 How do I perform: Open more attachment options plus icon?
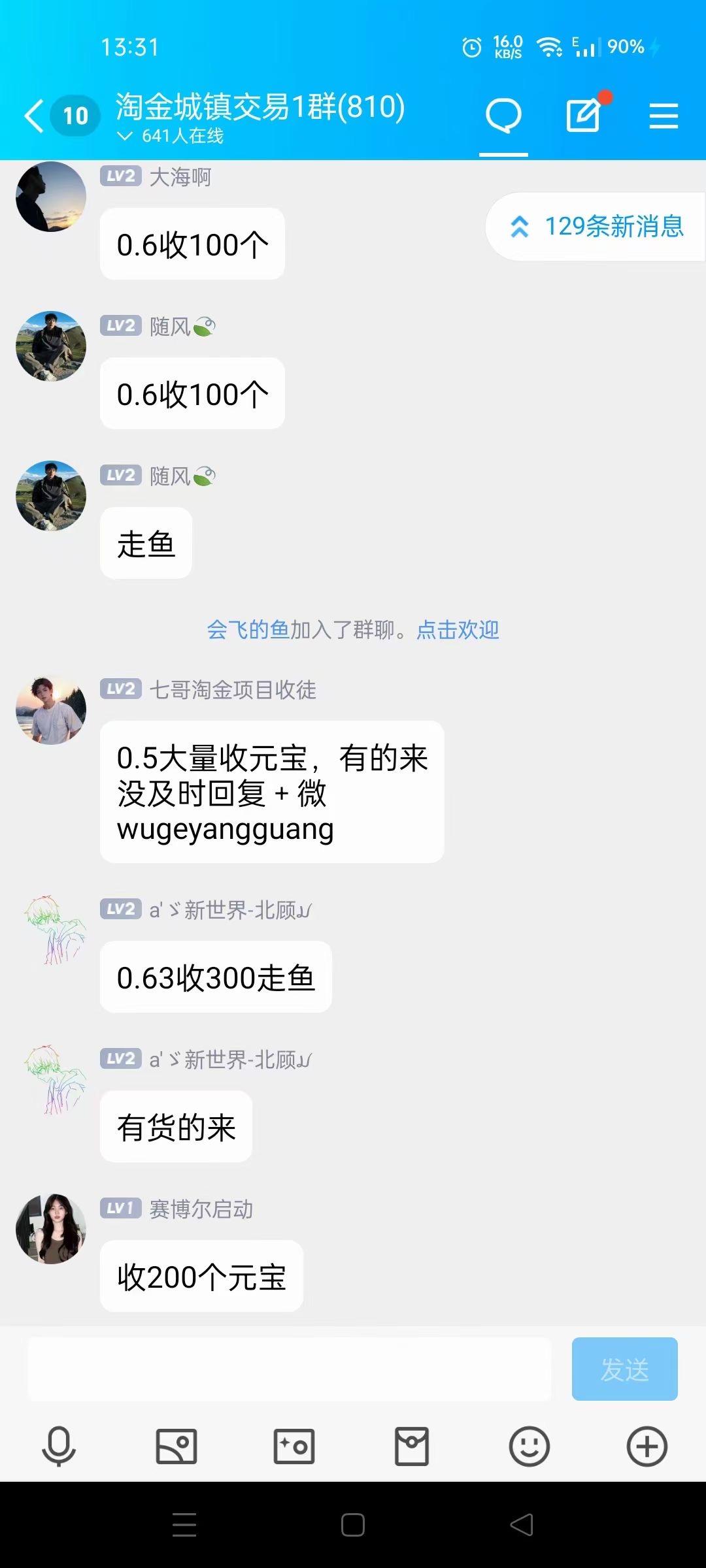[647, 1446]
